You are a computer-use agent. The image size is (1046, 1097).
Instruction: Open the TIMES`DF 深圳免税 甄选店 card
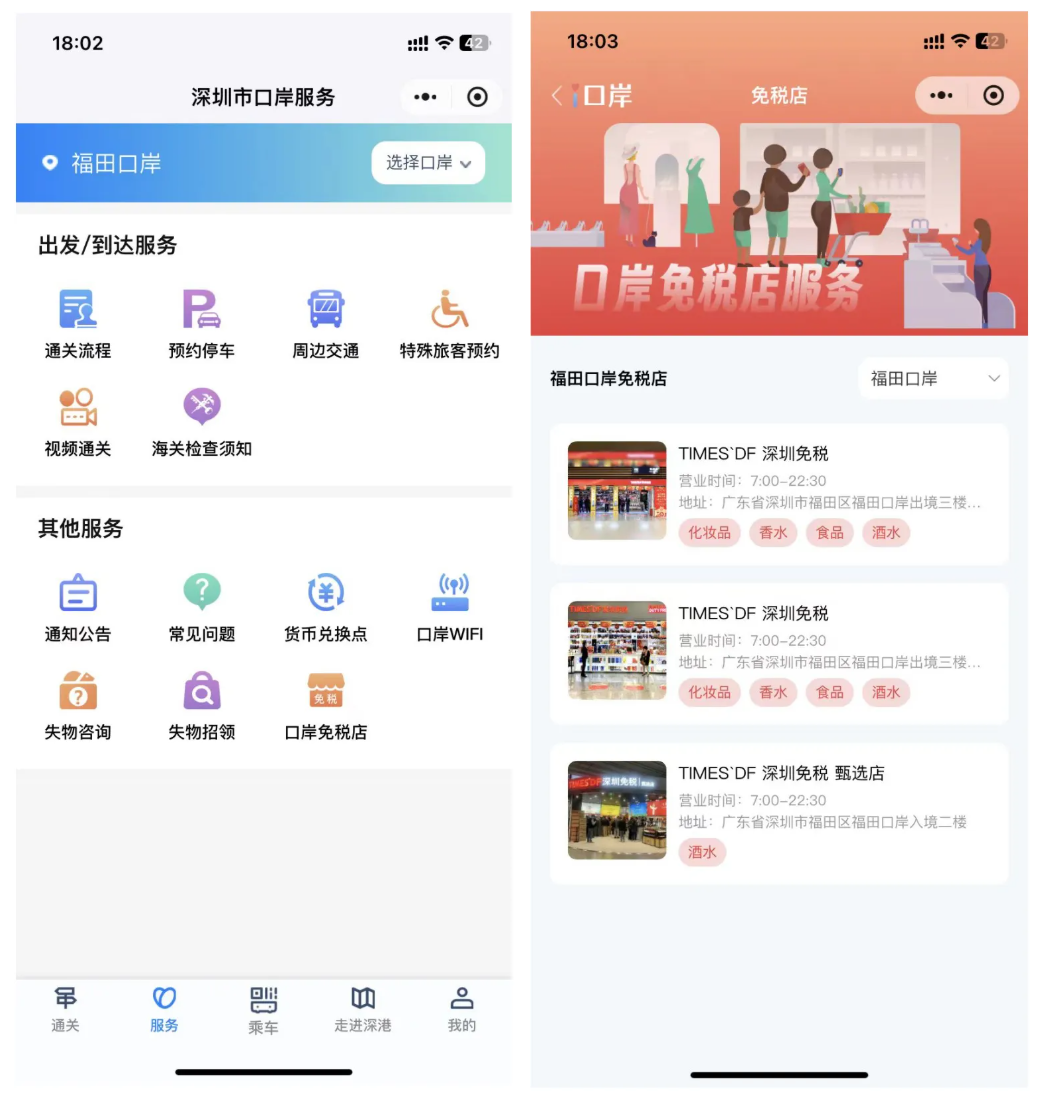point(779,812)
